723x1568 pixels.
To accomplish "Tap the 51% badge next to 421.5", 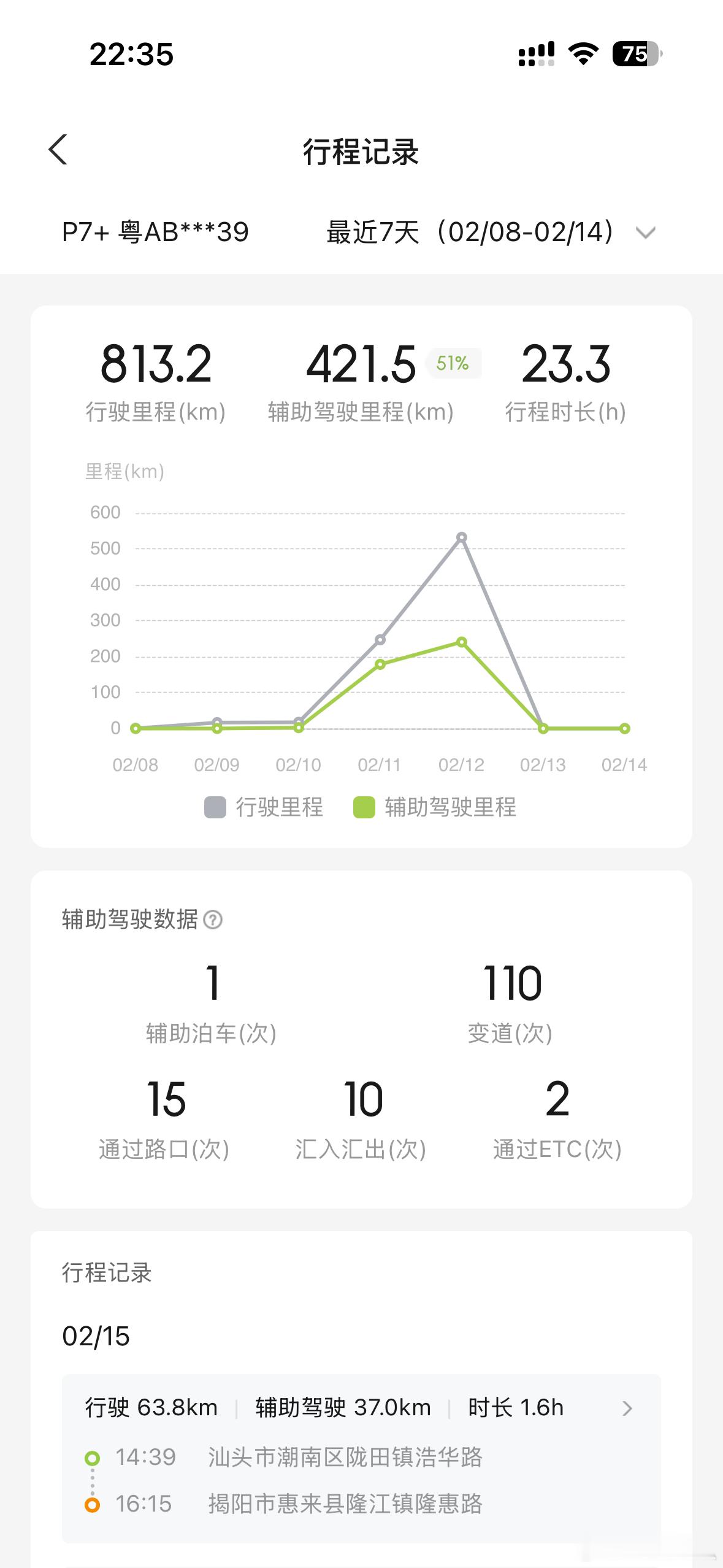I will (451, 363).
